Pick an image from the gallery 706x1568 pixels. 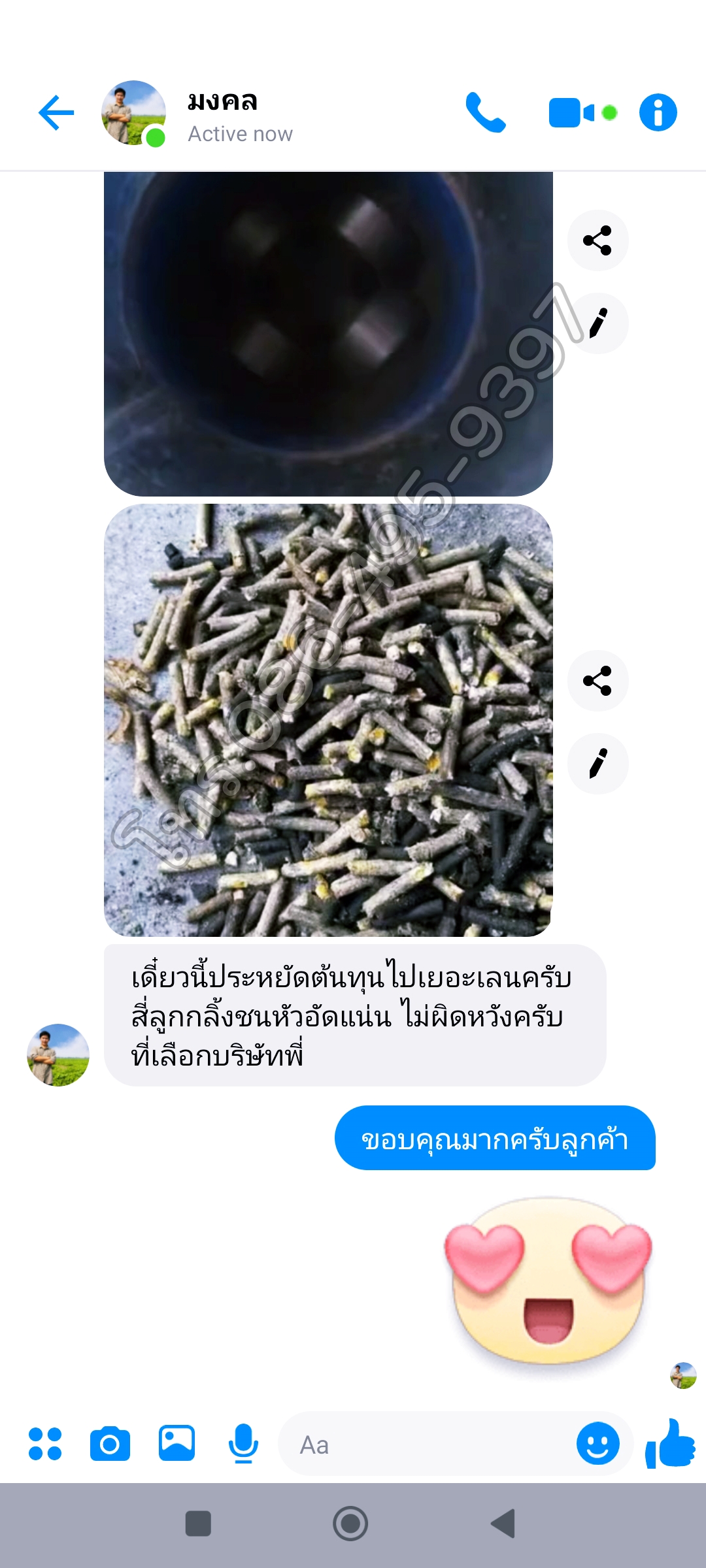click(x=176, y=1443)
